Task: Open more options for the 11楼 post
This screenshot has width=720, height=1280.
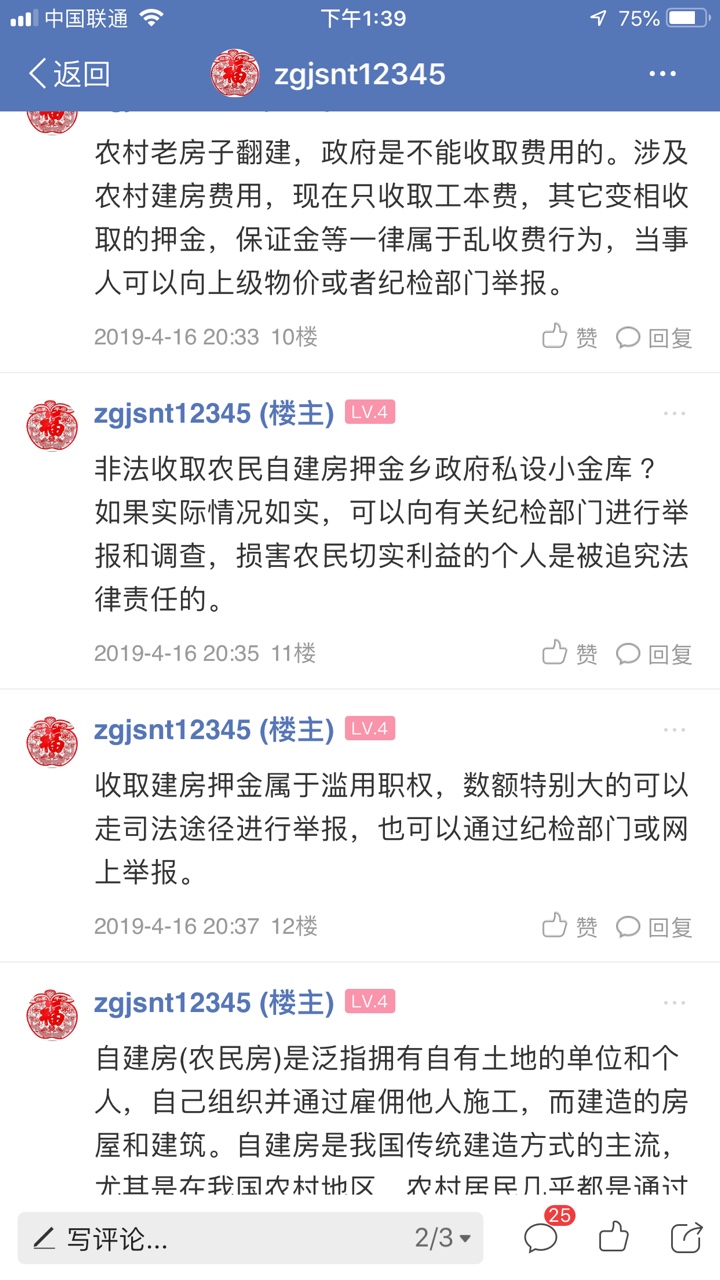Action: (x=675, y=413)
